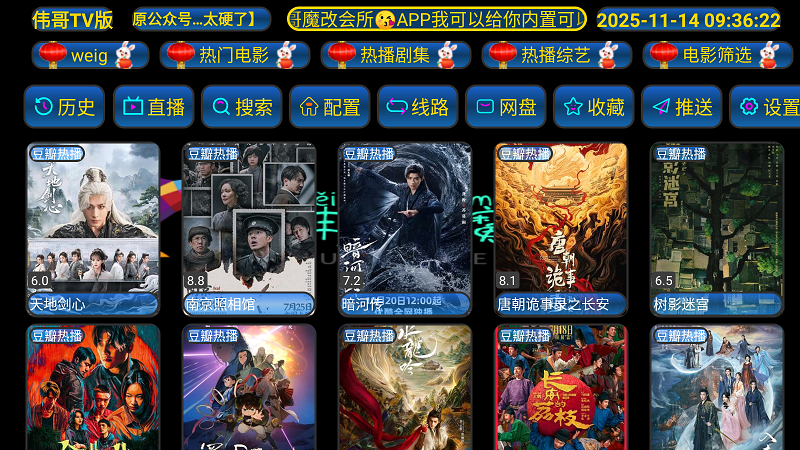Open the 唐朝诡事录之长安 poster card
Screen dimensions: 800x450
coord(561,228)
